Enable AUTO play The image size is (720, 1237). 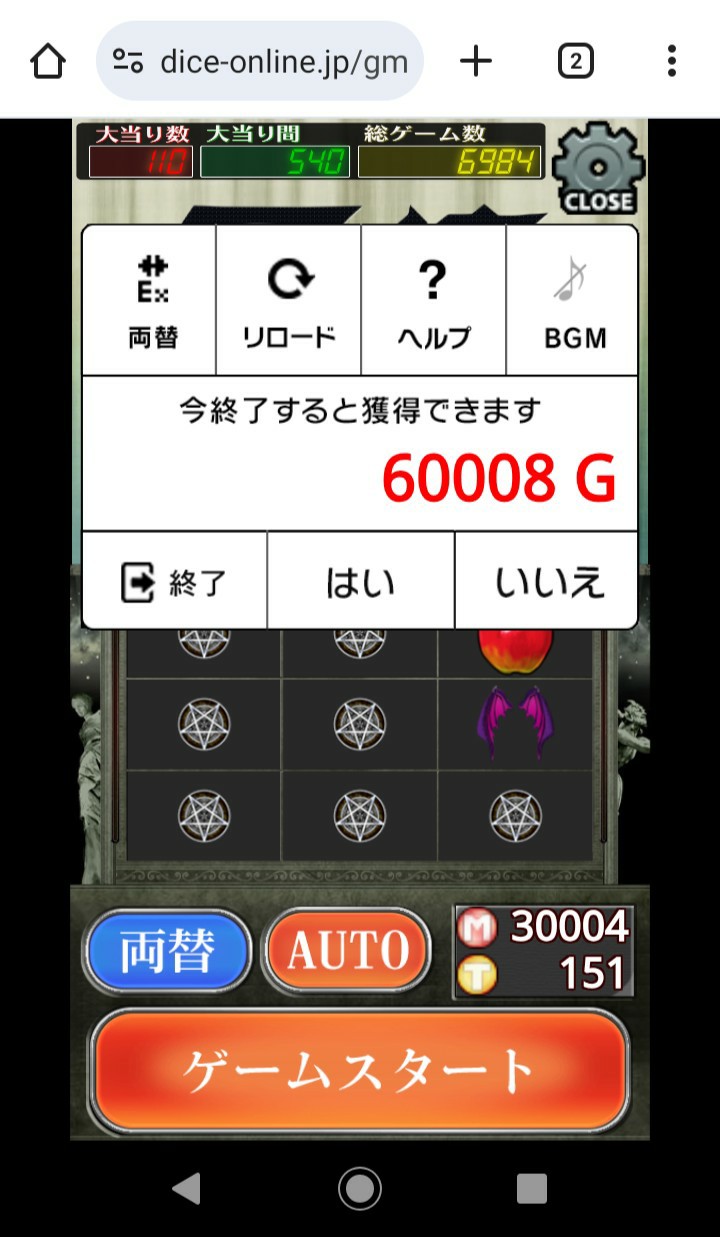pyautogui.click(x=347, y=951)
